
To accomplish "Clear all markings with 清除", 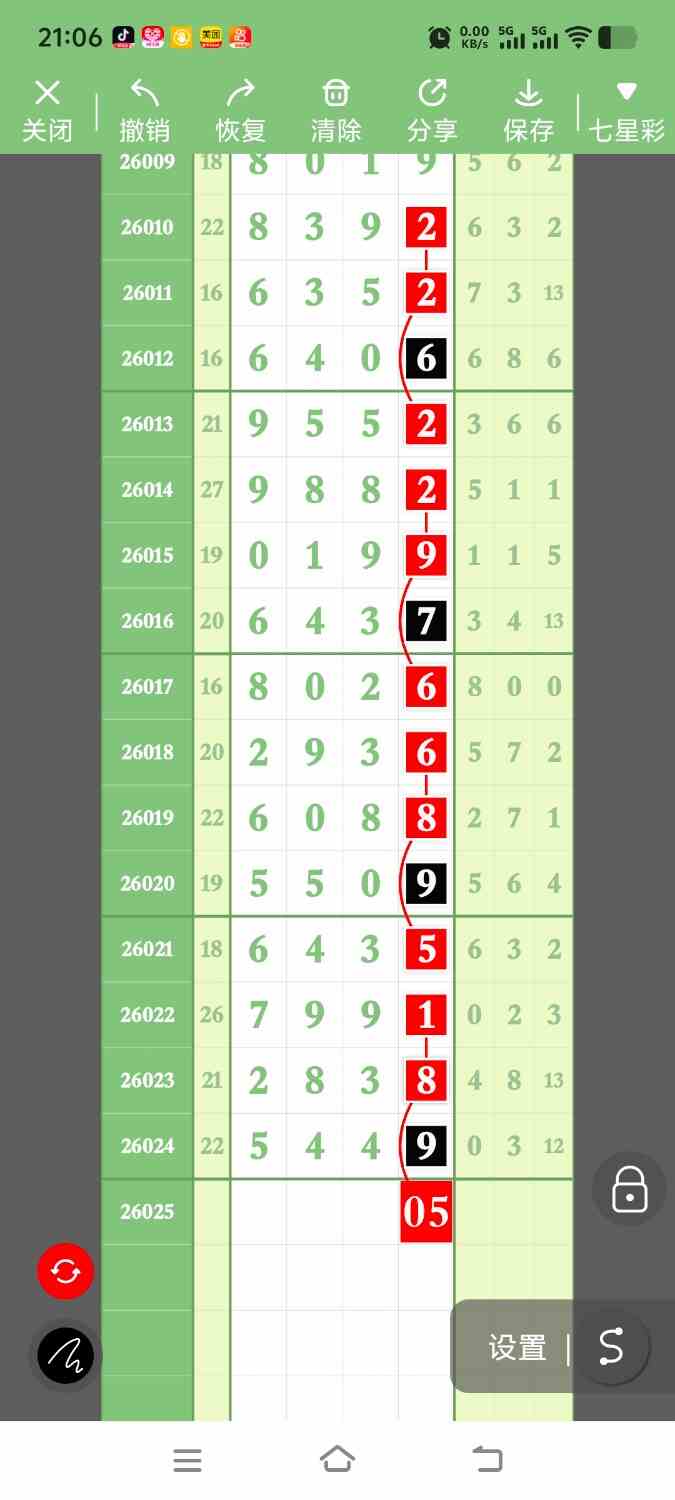I will (x=336, y=111).
